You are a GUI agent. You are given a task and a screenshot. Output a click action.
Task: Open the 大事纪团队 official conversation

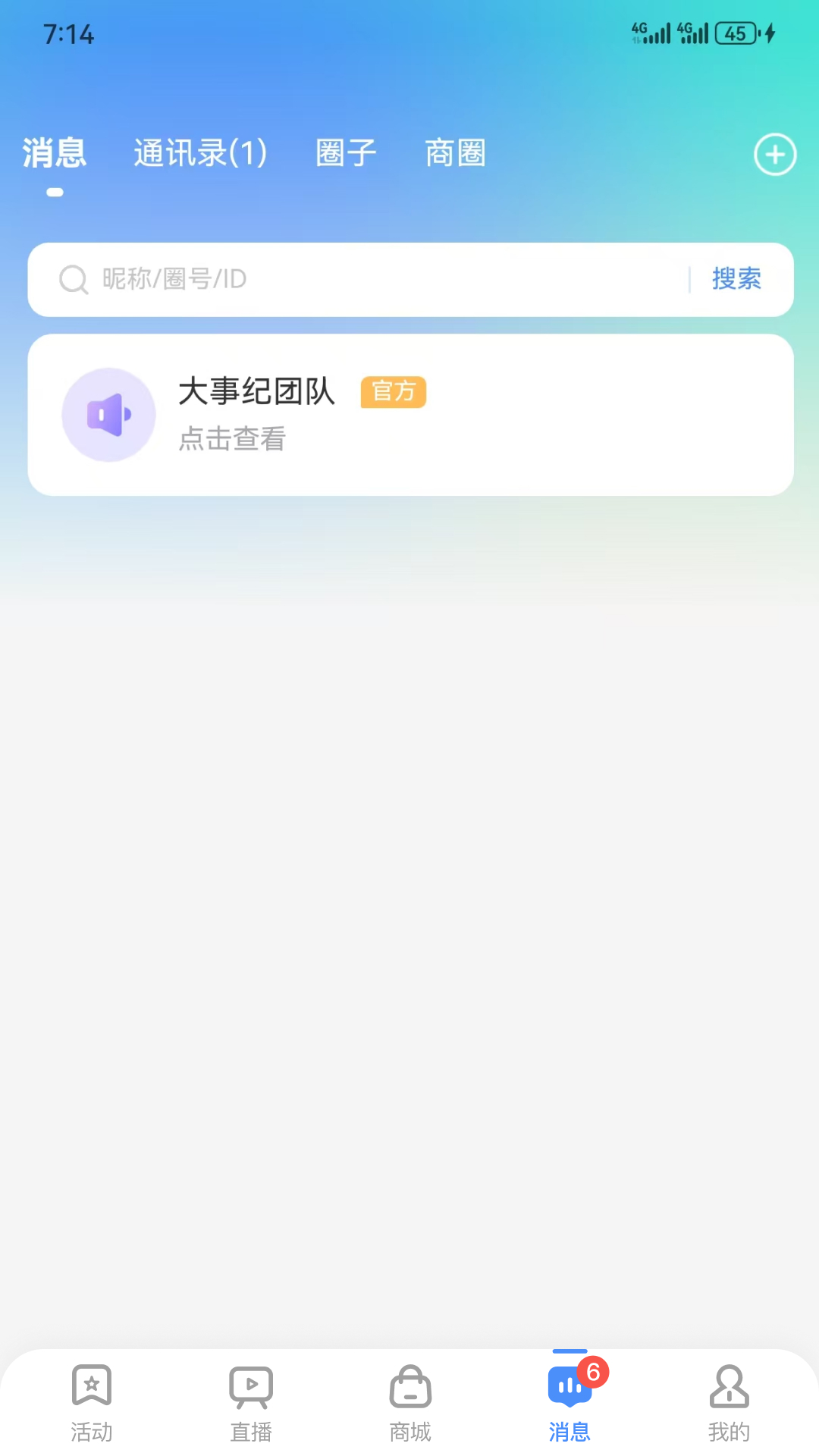point(409,414)
